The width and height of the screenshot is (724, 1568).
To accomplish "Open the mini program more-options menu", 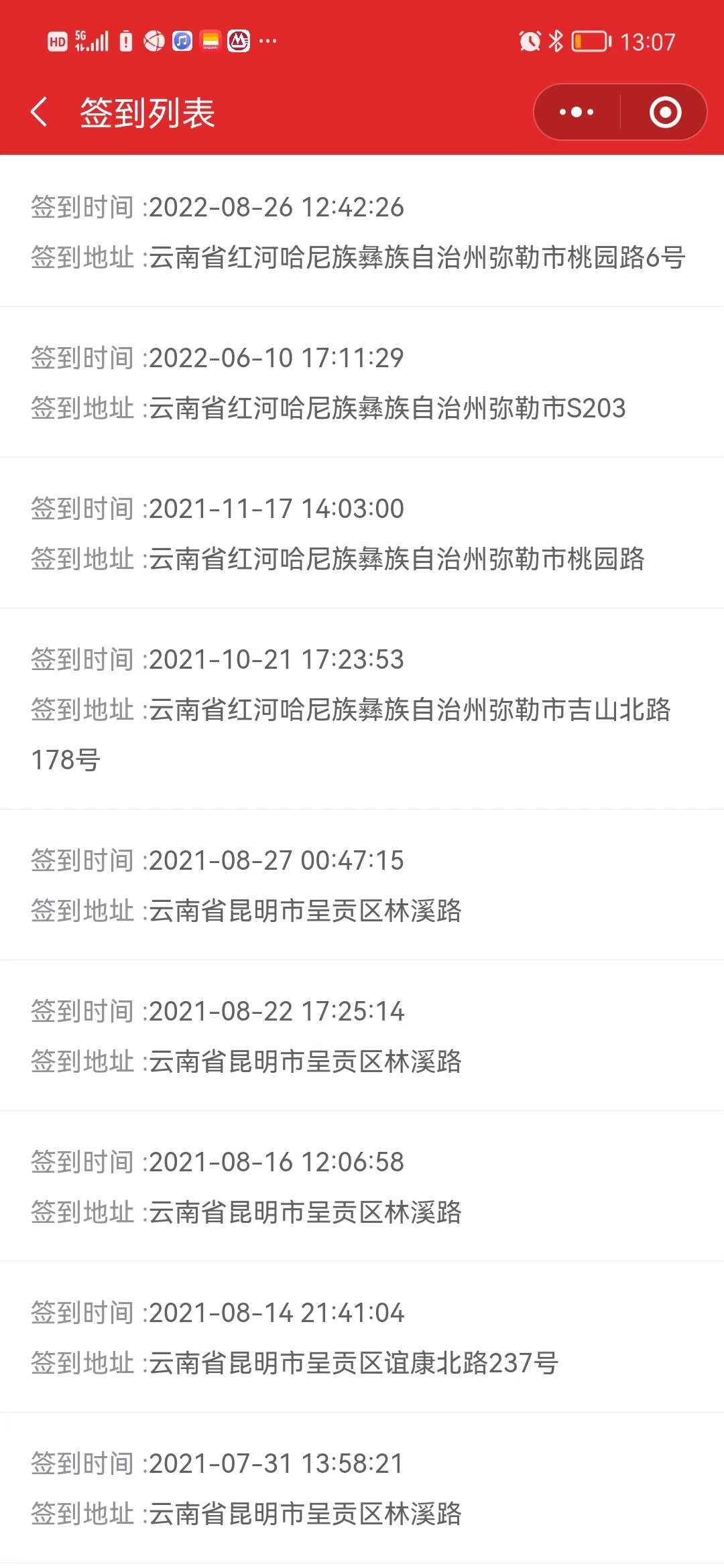I will pos(577,112).
